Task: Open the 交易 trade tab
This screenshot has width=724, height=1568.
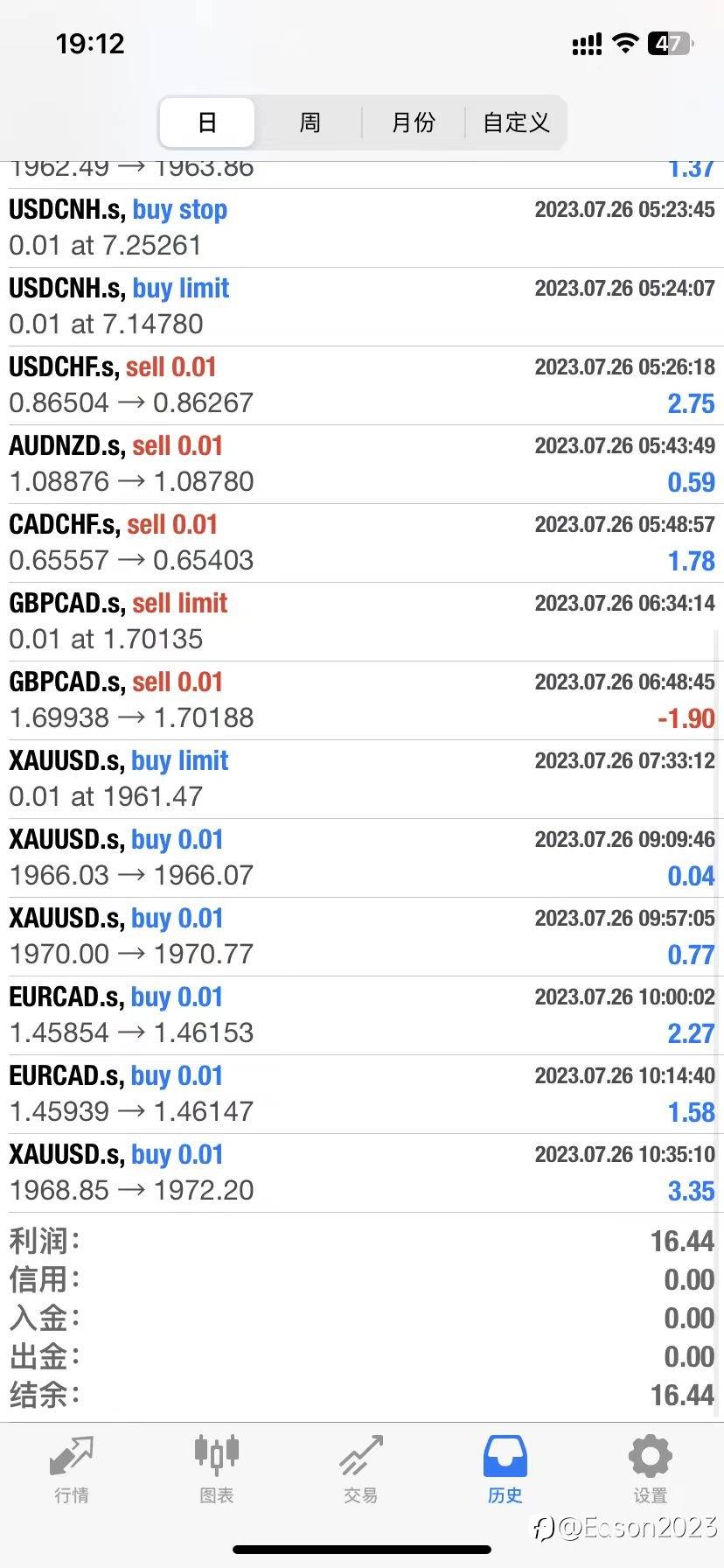Action: [x=361, y=1470]
